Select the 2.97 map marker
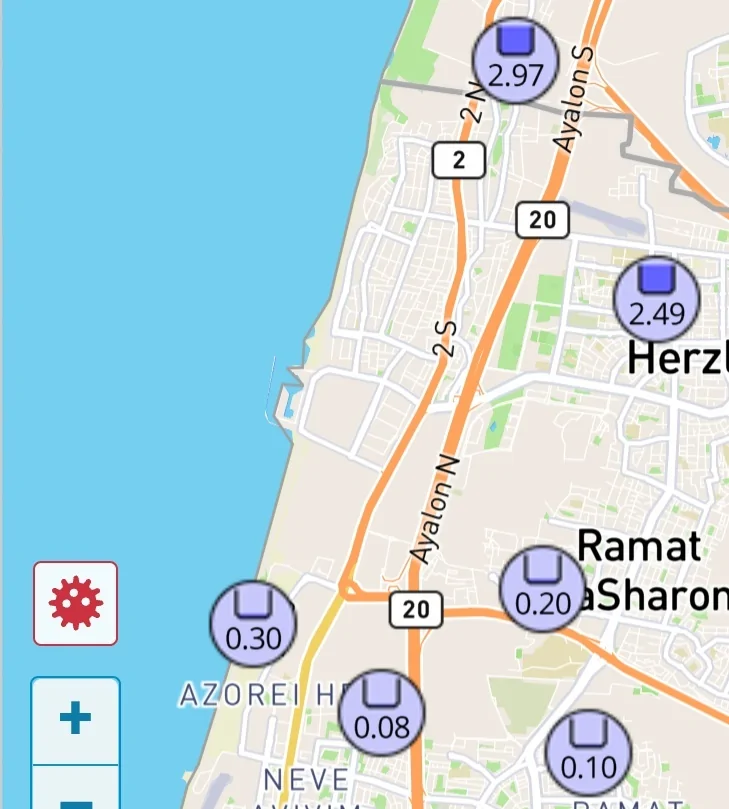The height and width of the screenshot is (809, 729). click(x=514, y=59)
